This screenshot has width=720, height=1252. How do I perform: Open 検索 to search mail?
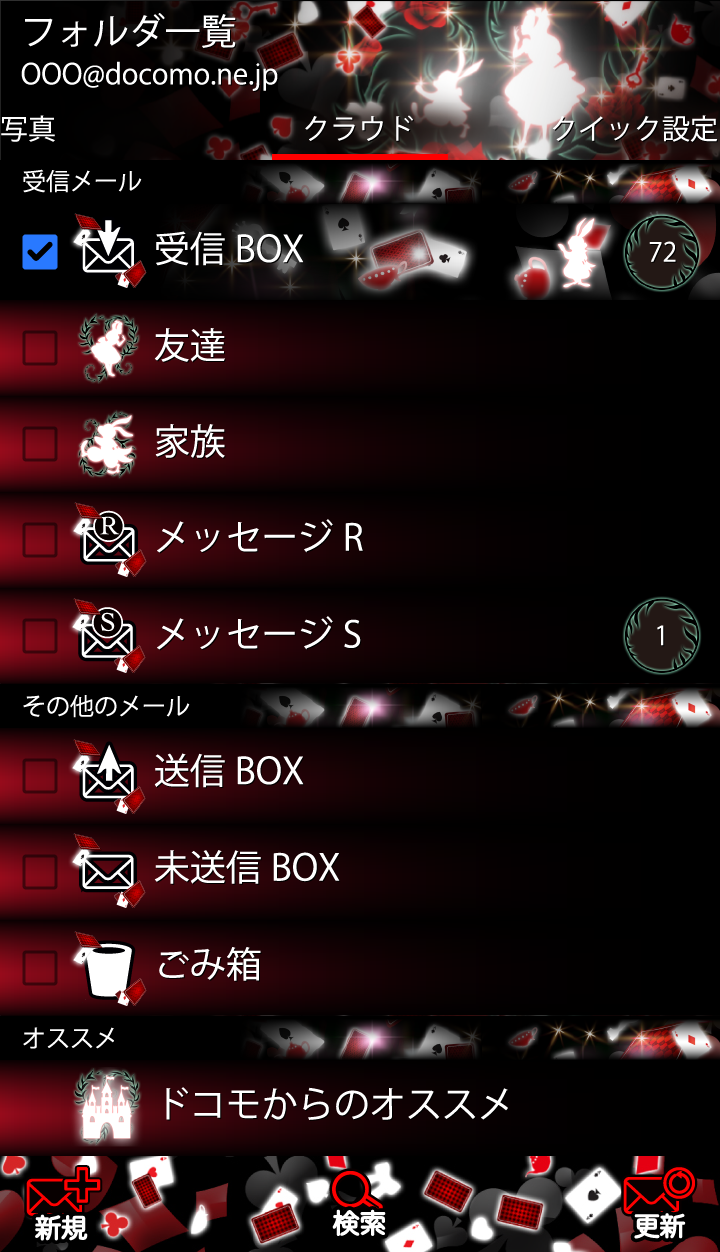(x=358, y=1205)
